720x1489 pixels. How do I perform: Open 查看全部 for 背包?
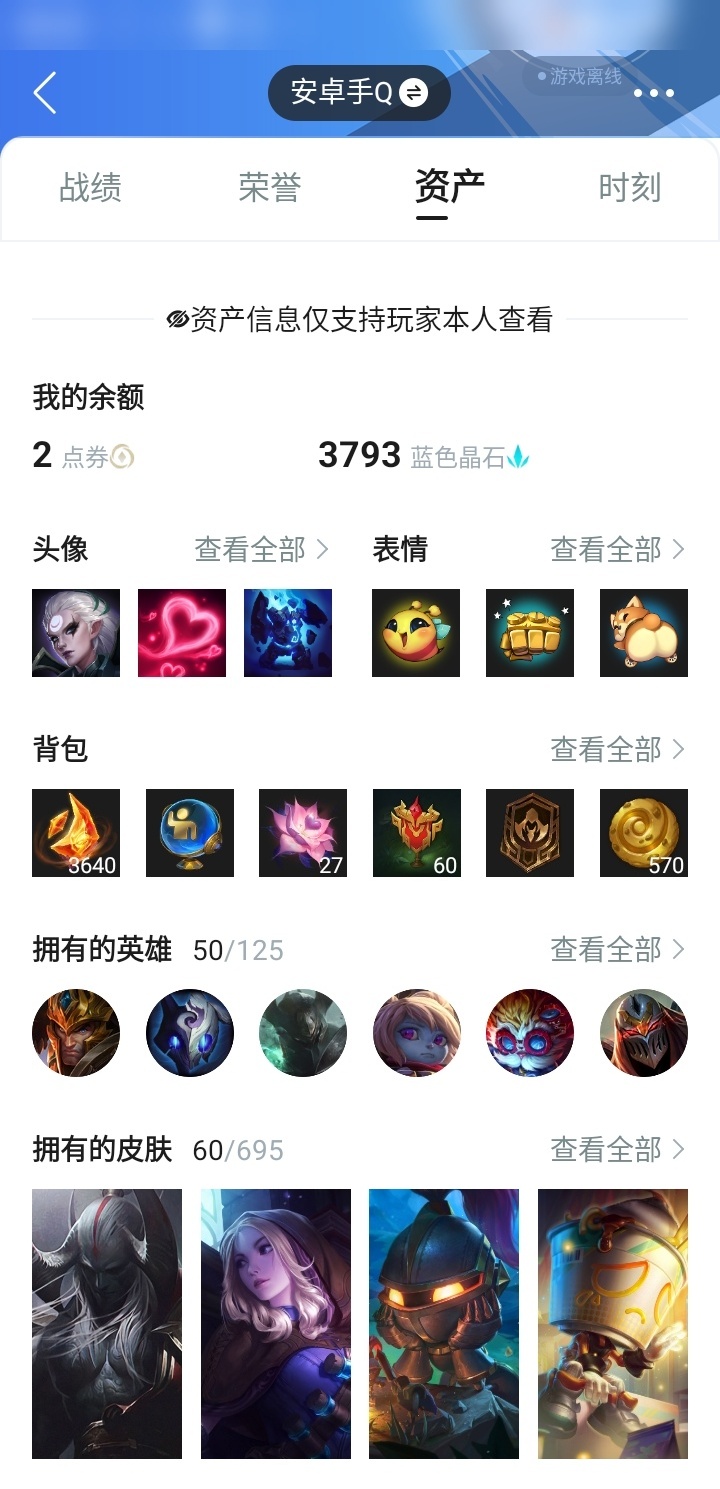[618, 749]
